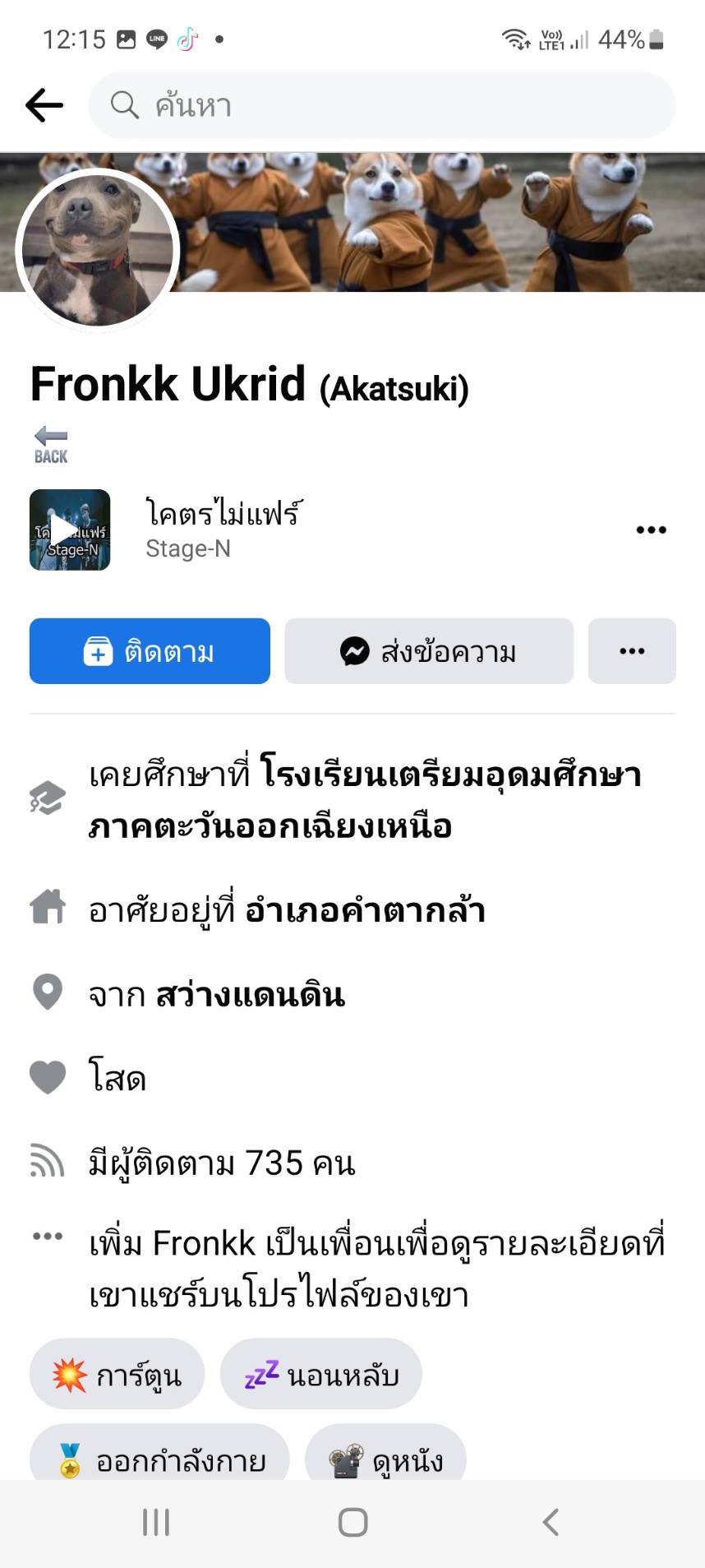This screenshot has height=1568, width=705.
Task: View Fronkk's dog profile picture
Action: [x=97, y=251]
